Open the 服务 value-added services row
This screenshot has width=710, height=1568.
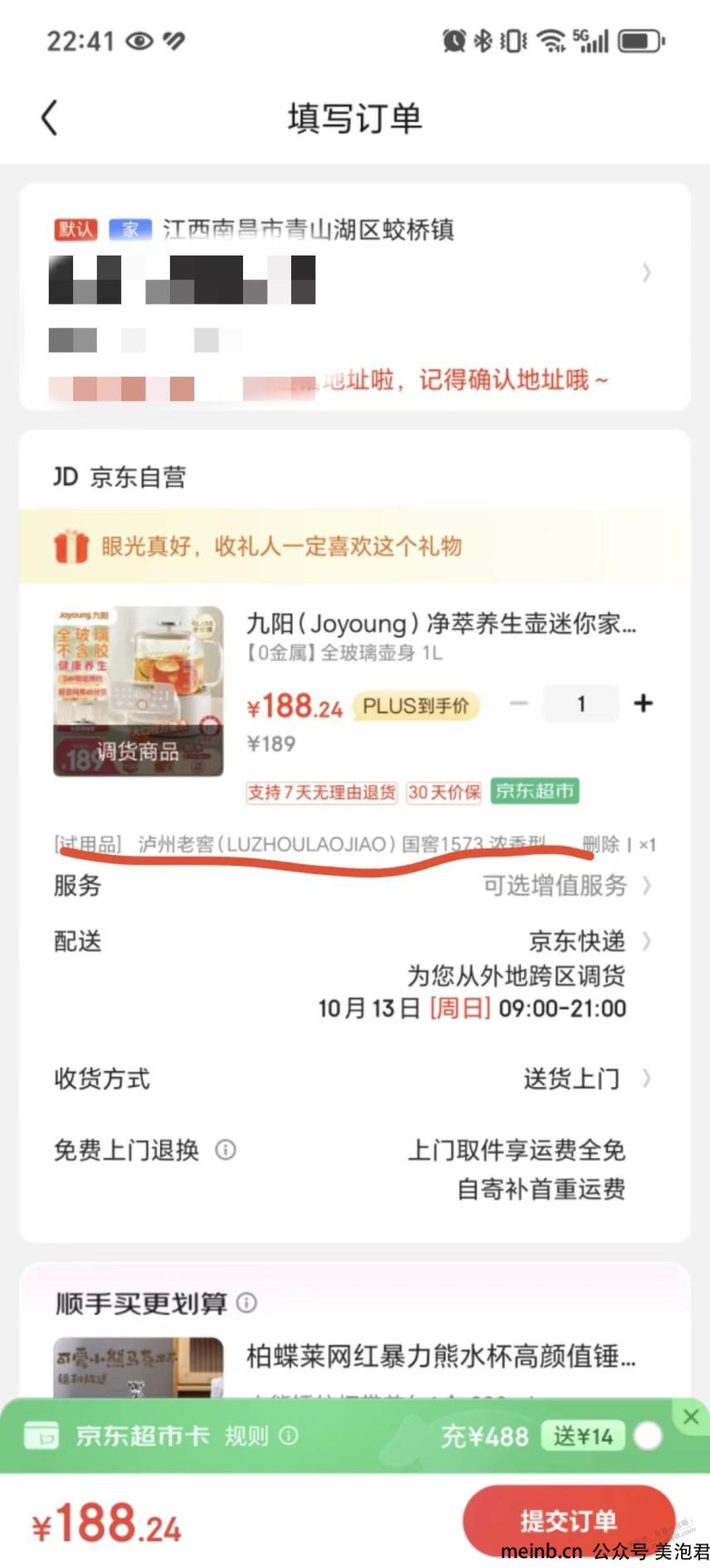[x=564, y=885]
